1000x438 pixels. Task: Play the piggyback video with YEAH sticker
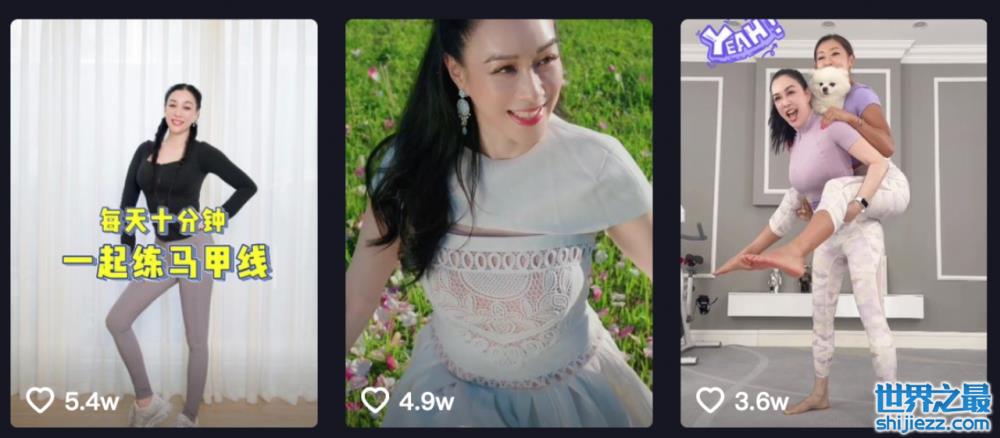click(833, 223)
